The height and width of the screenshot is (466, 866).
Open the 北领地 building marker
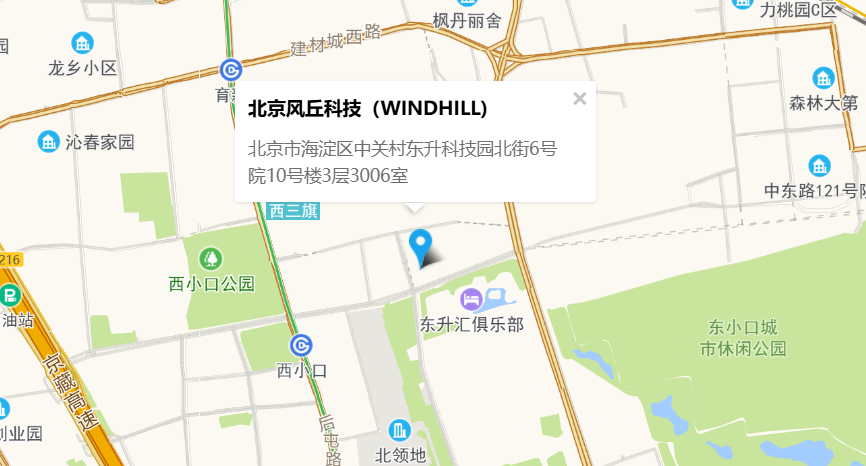tap(400, 431)
